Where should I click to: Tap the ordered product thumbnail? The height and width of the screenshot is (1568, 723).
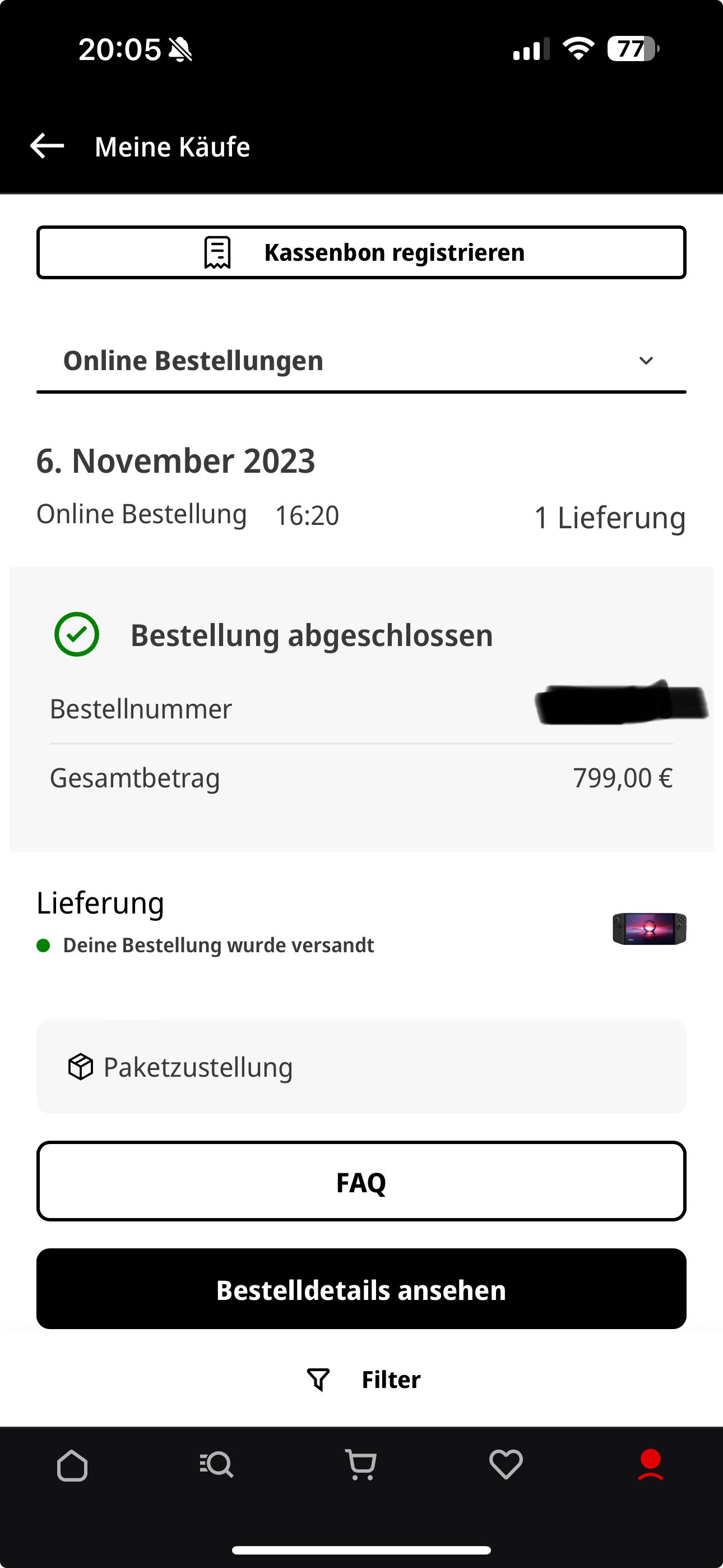click(650, 928)
